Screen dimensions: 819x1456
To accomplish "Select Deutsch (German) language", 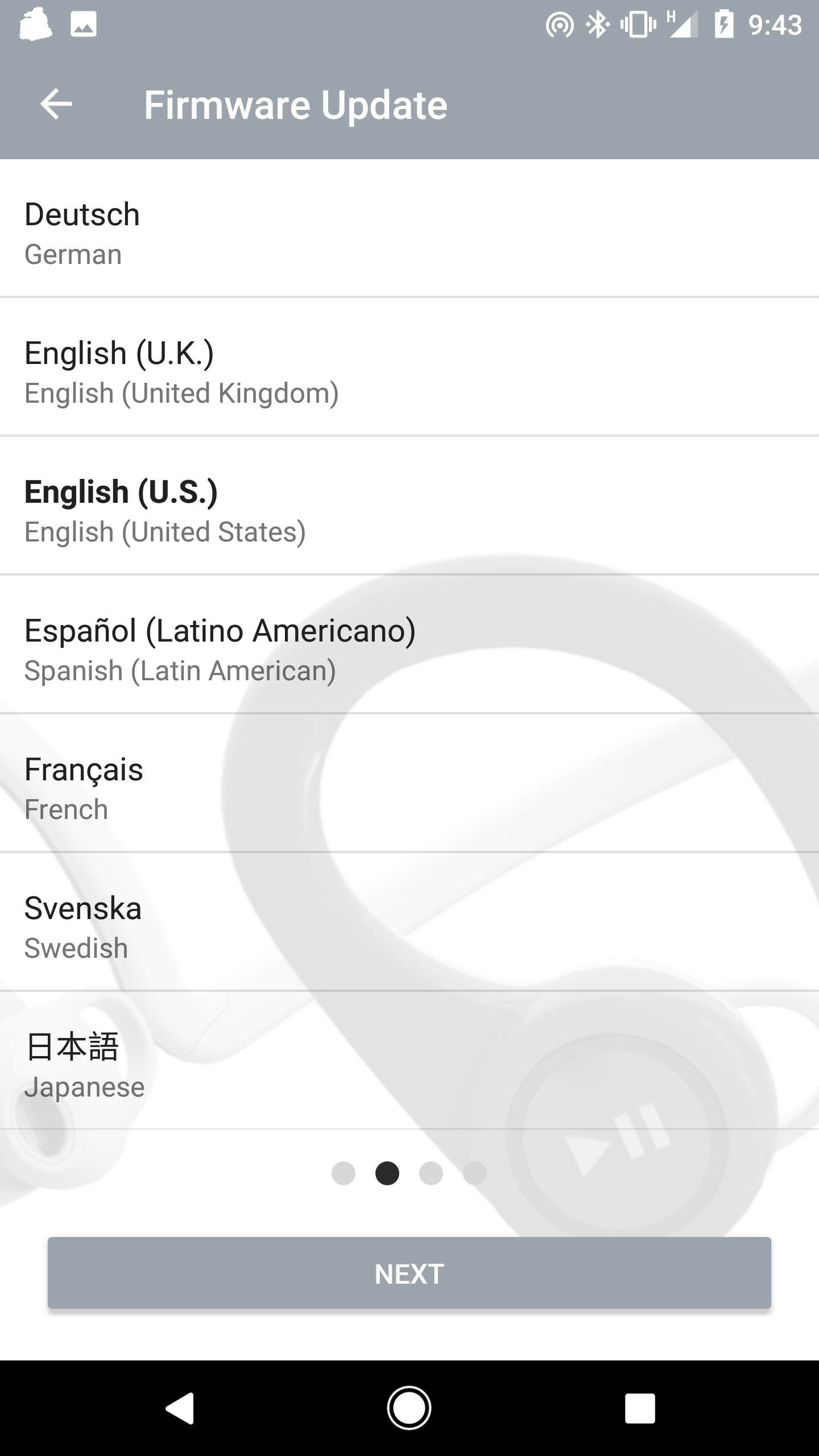I will [x=409, y=228].
